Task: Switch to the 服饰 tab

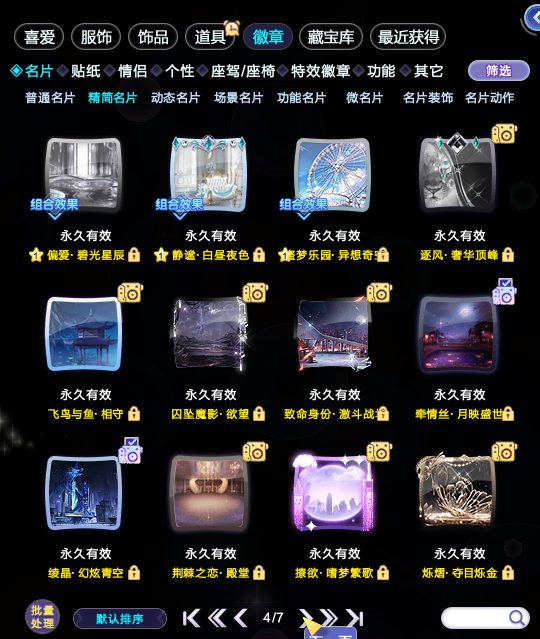Action: [x=96, y=37]
